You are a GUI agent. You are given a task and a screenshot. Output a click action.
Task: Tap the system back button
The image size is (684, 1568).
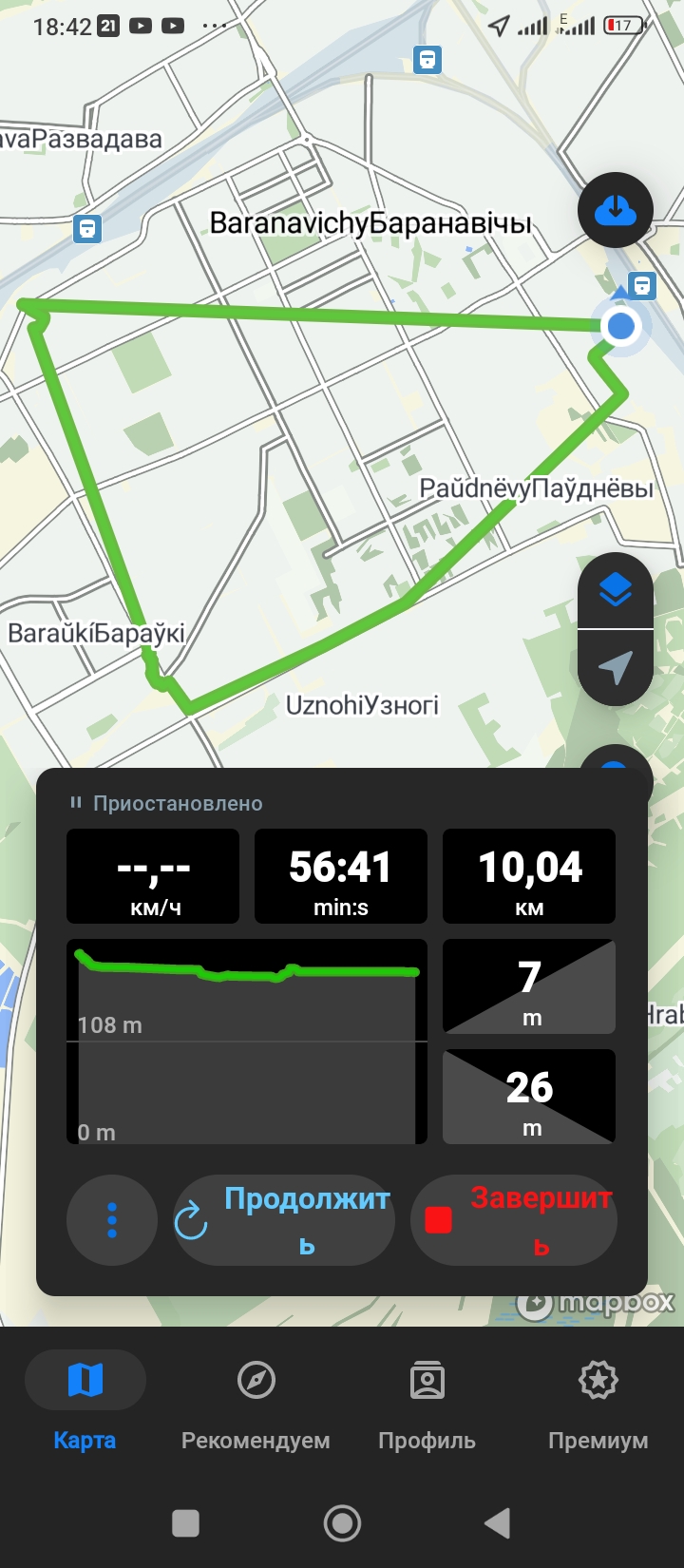coord(497,1522)
